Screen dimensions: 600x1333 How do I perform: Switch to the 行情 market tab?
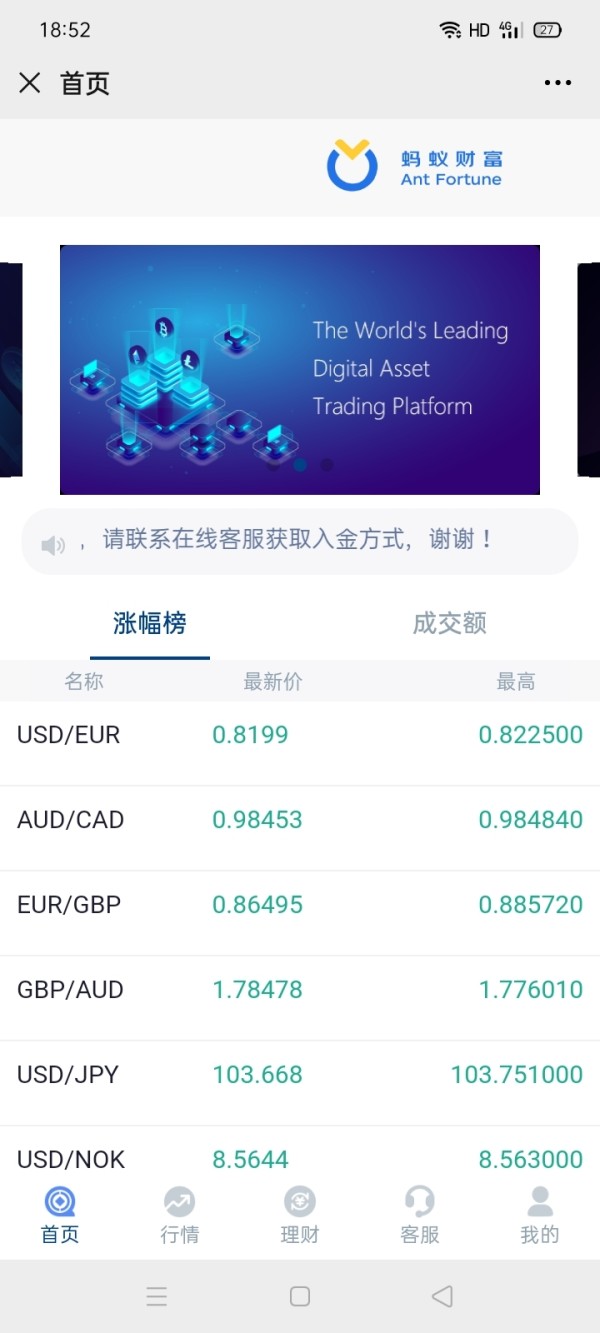point(180,1215)
